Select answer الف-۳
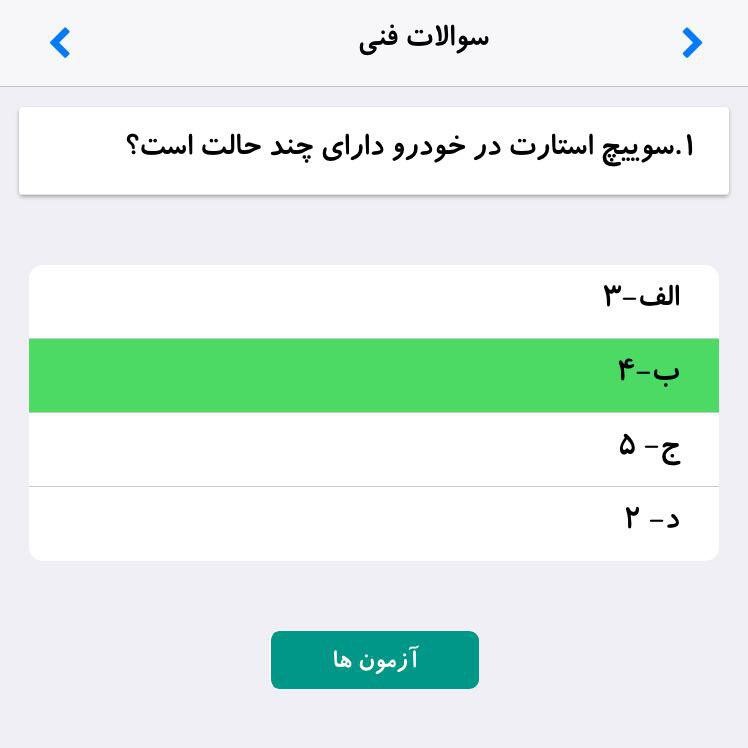Screen dimensions: 748x748 [x=374, y=300]
